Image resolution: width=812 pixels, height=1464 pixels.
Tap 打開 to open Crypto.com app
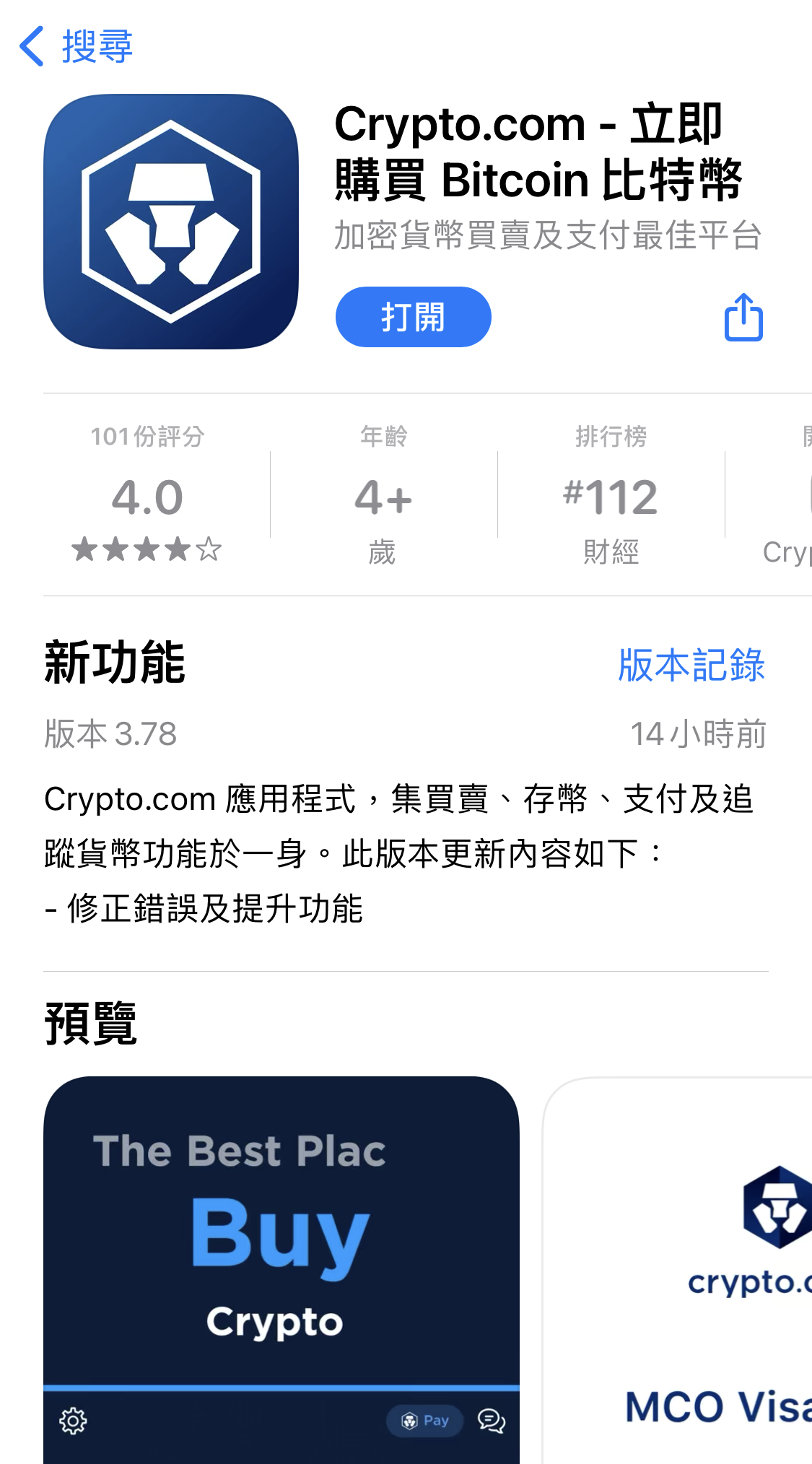(x=413, y=317)
